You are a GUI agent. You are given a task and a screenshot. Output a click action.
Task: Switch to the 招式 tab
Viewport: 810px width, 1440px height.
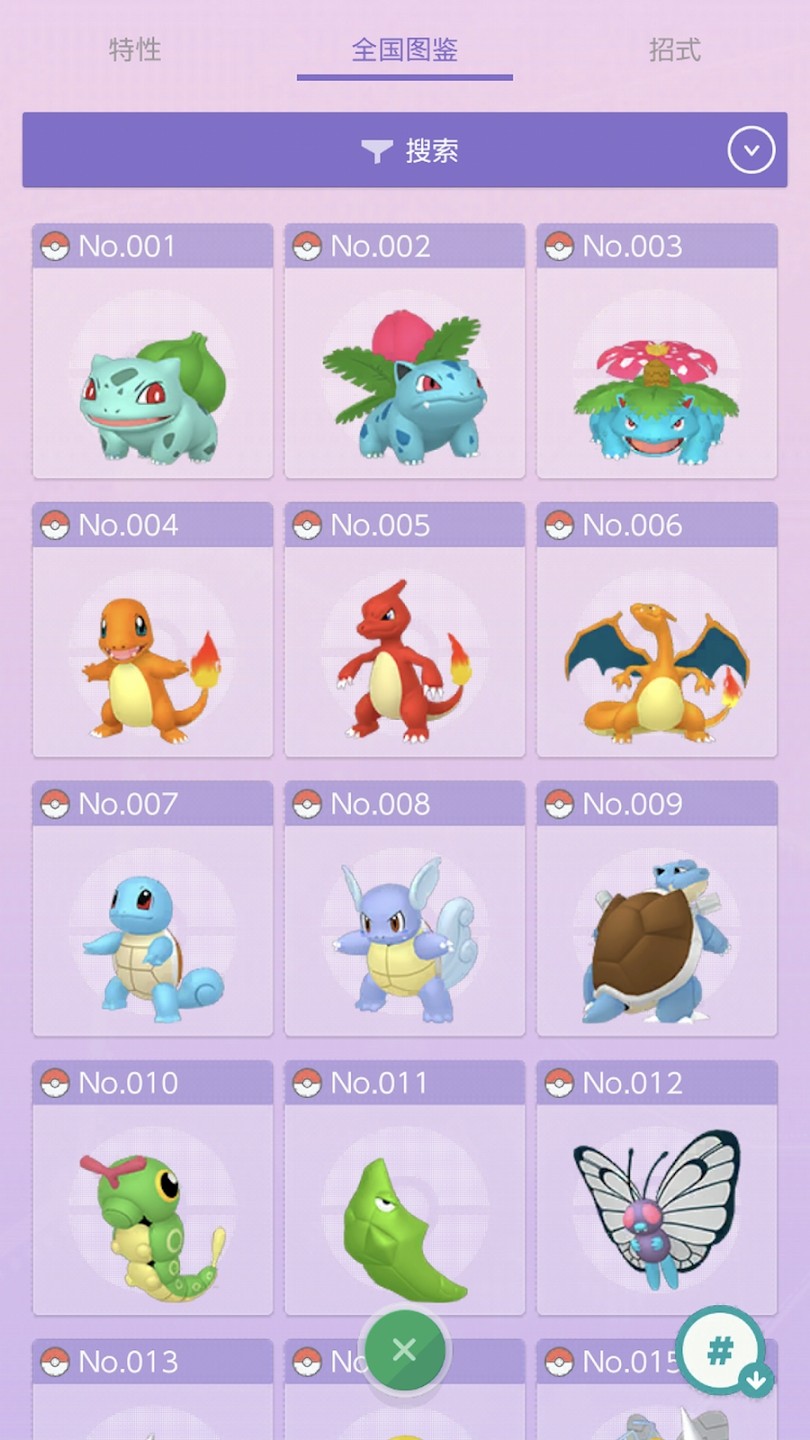(675, 50)
